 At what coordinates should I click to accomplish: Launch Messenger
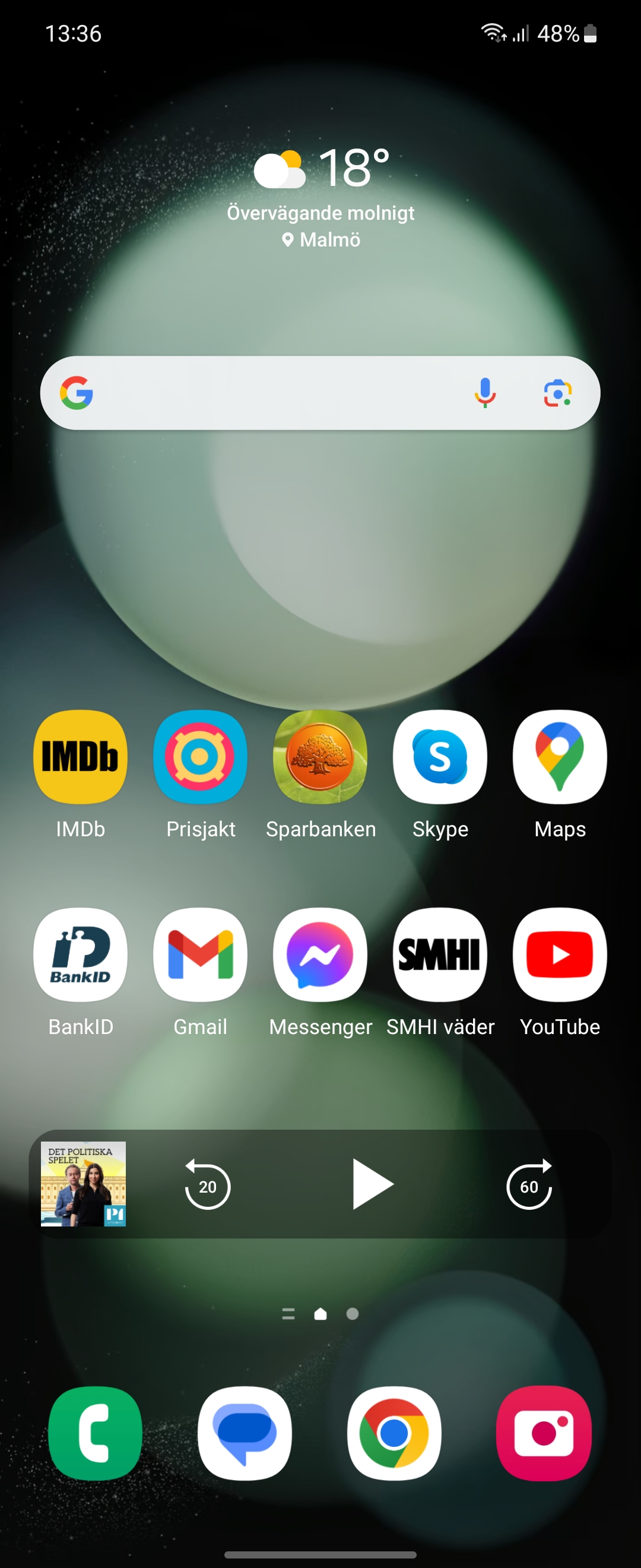320,954
